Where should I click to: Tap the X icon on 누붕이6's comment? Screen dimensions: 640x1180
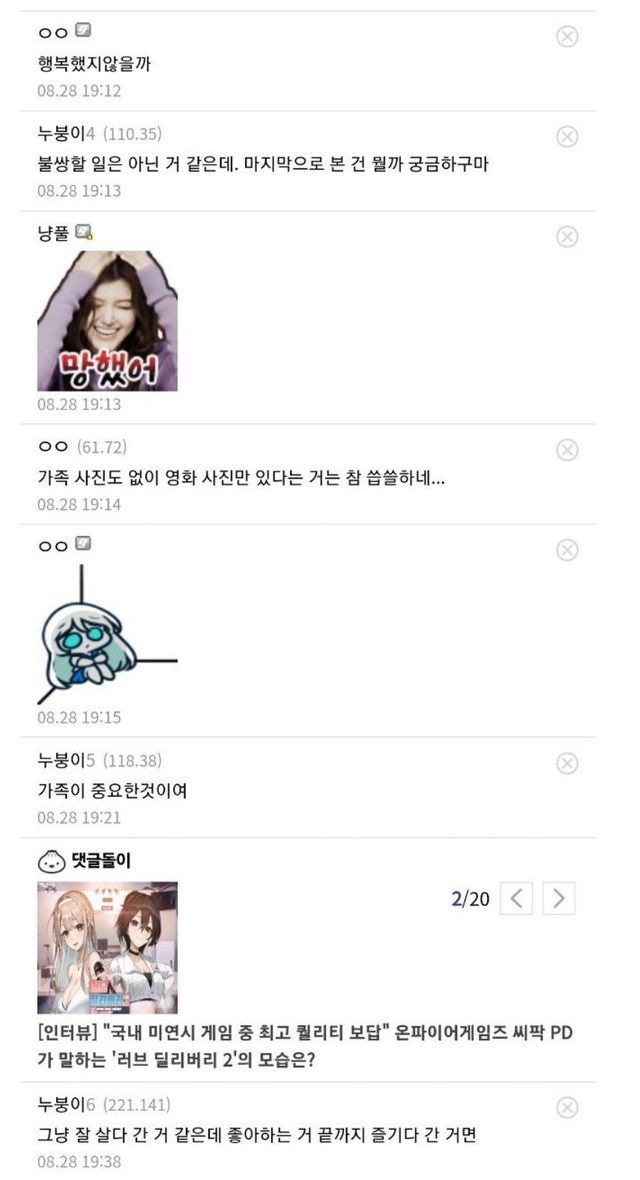(567, 1107)
